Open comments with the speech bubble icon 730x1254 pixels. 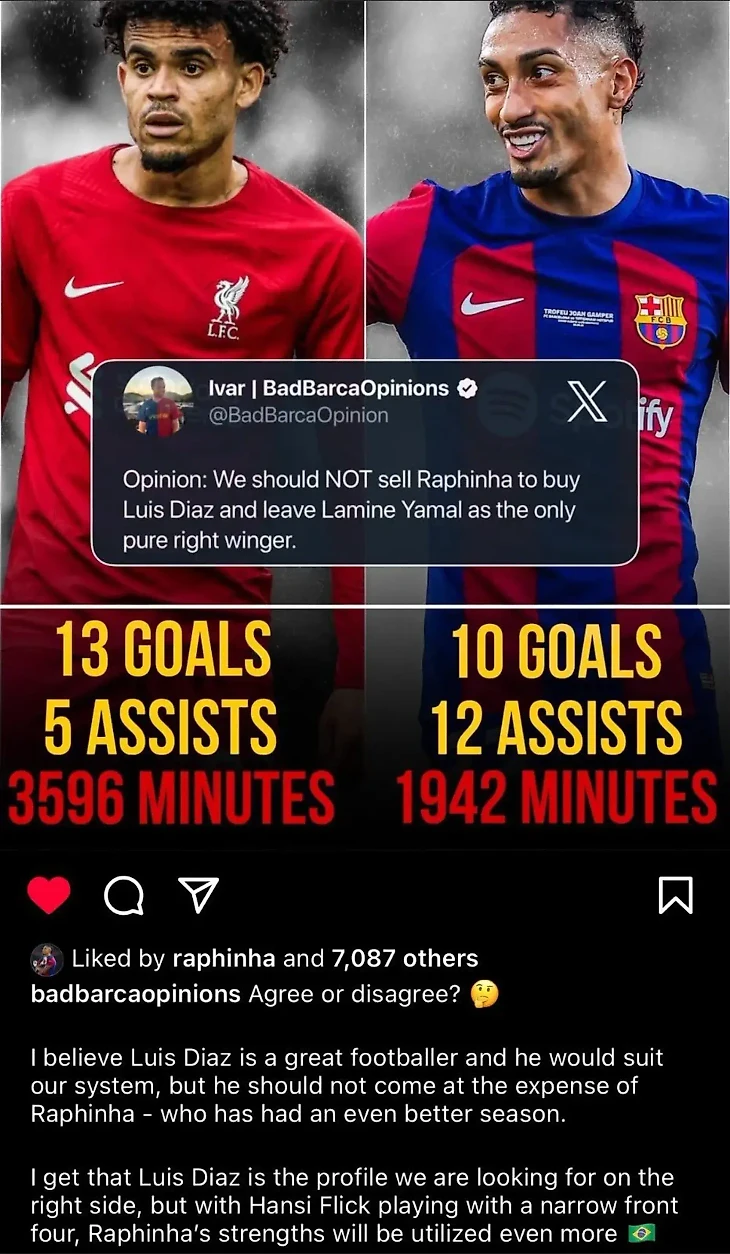click(x=123, y=896)
